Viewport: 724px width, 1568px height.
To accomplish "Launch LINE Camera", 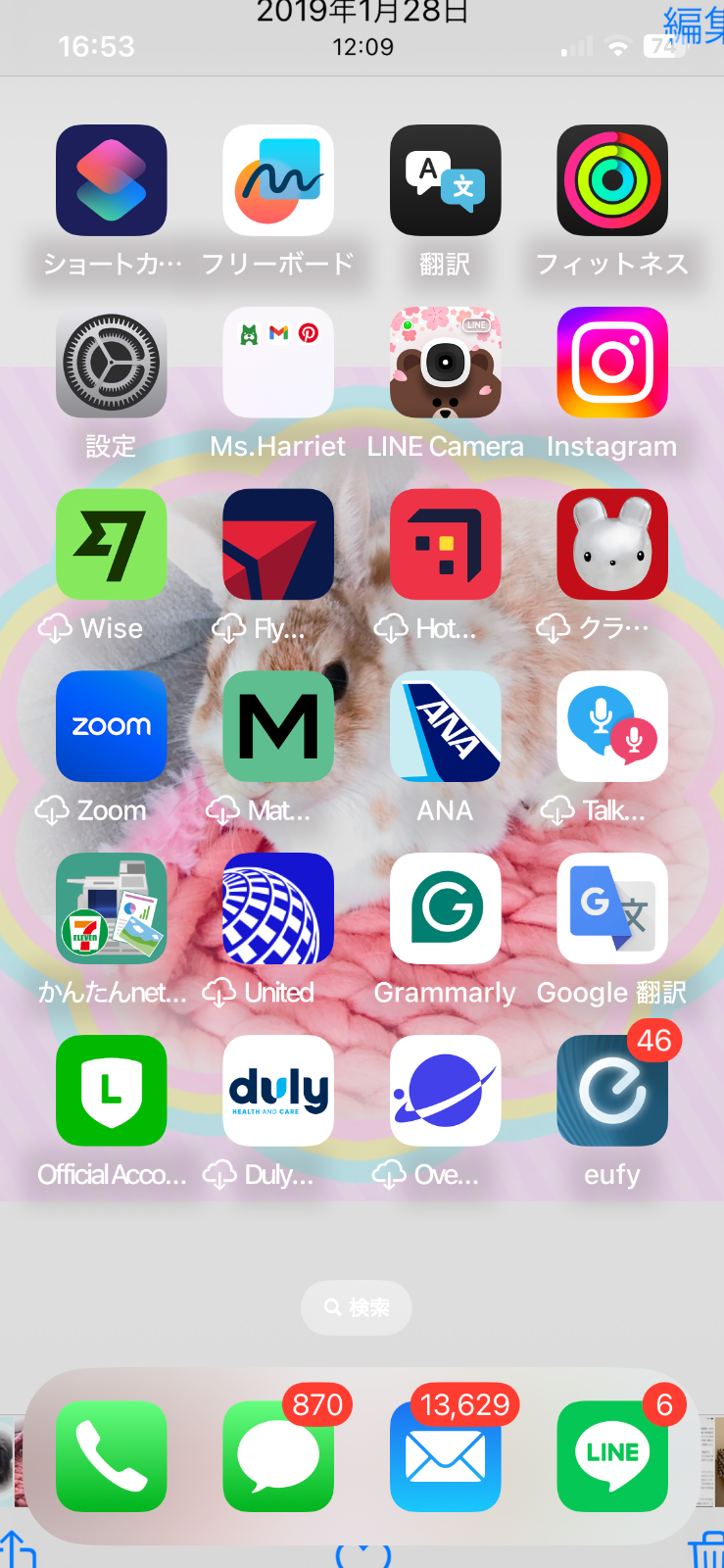I will point(445,363).
